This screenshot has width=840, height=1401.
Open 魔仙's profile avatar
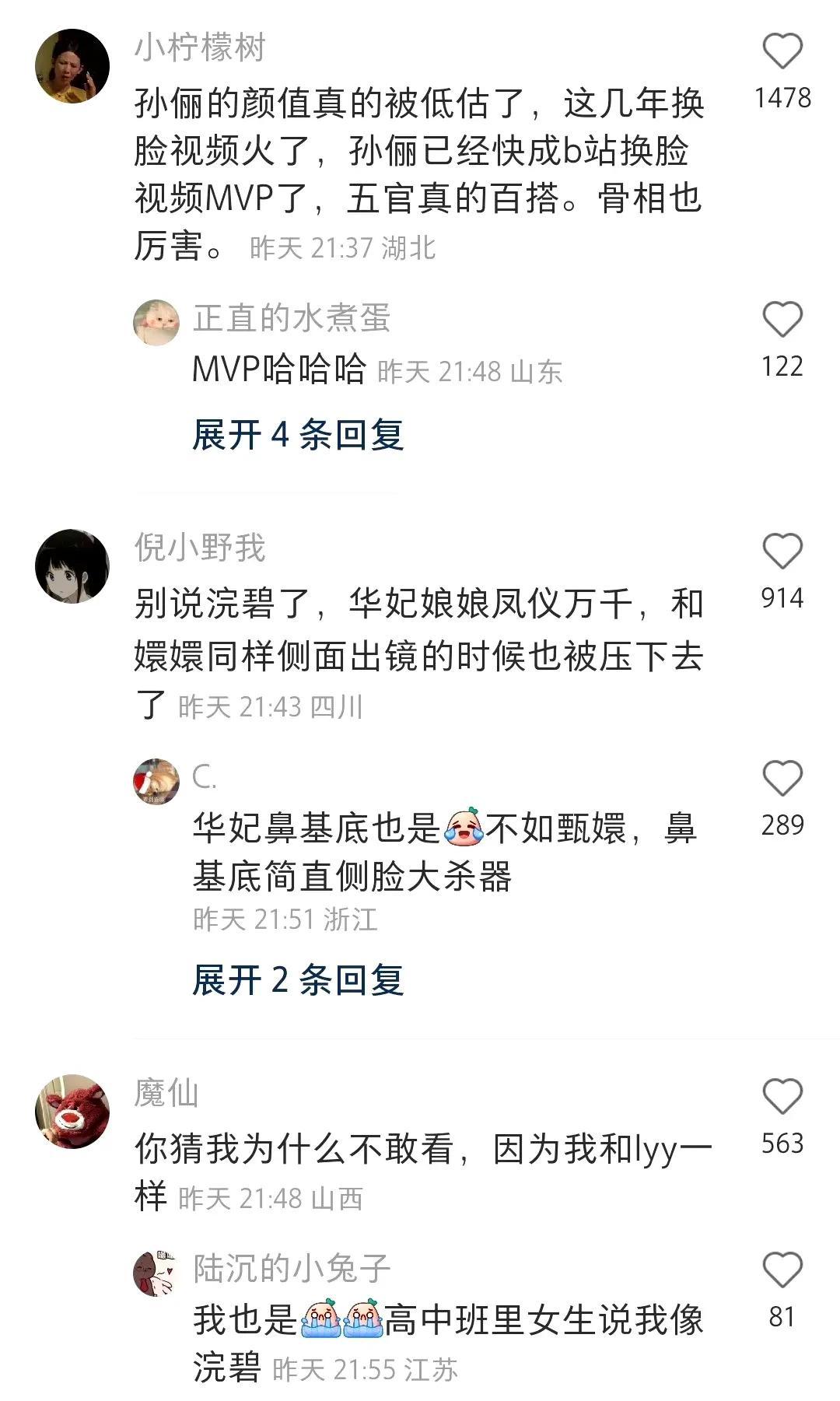pos(72,1112)
